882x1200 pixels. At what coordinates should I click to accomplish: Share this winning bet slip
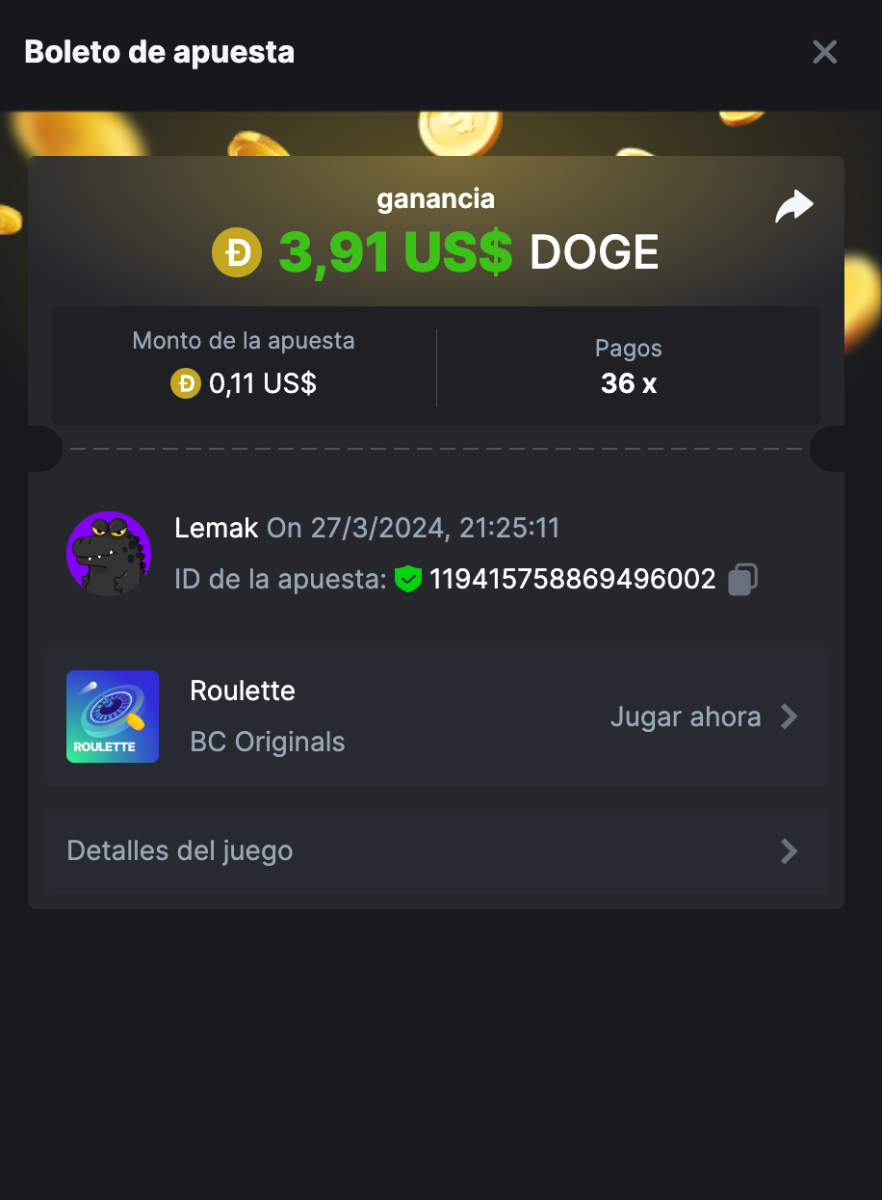click(794, 207)
